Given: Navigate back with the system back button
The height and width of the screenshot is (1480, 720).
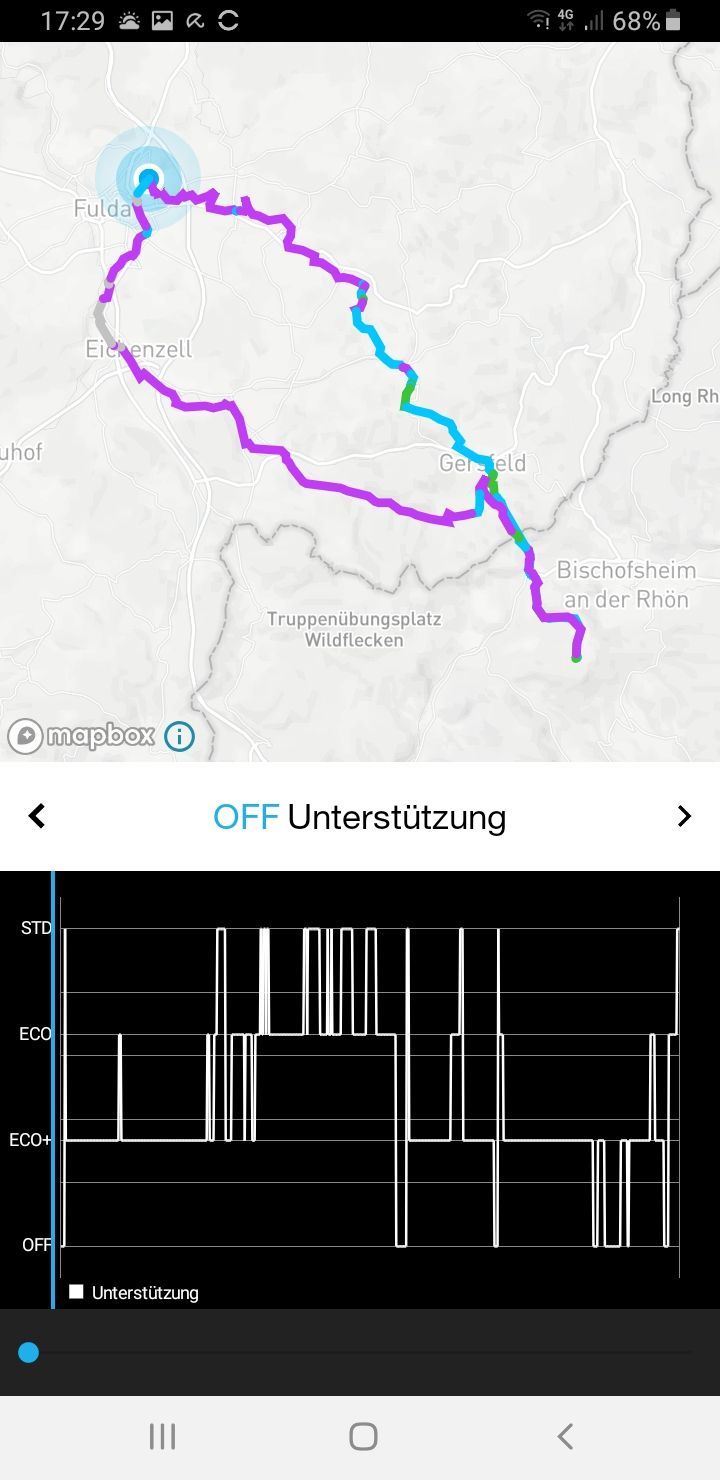Looking at the screenshot, I should tap(565, 1437).
